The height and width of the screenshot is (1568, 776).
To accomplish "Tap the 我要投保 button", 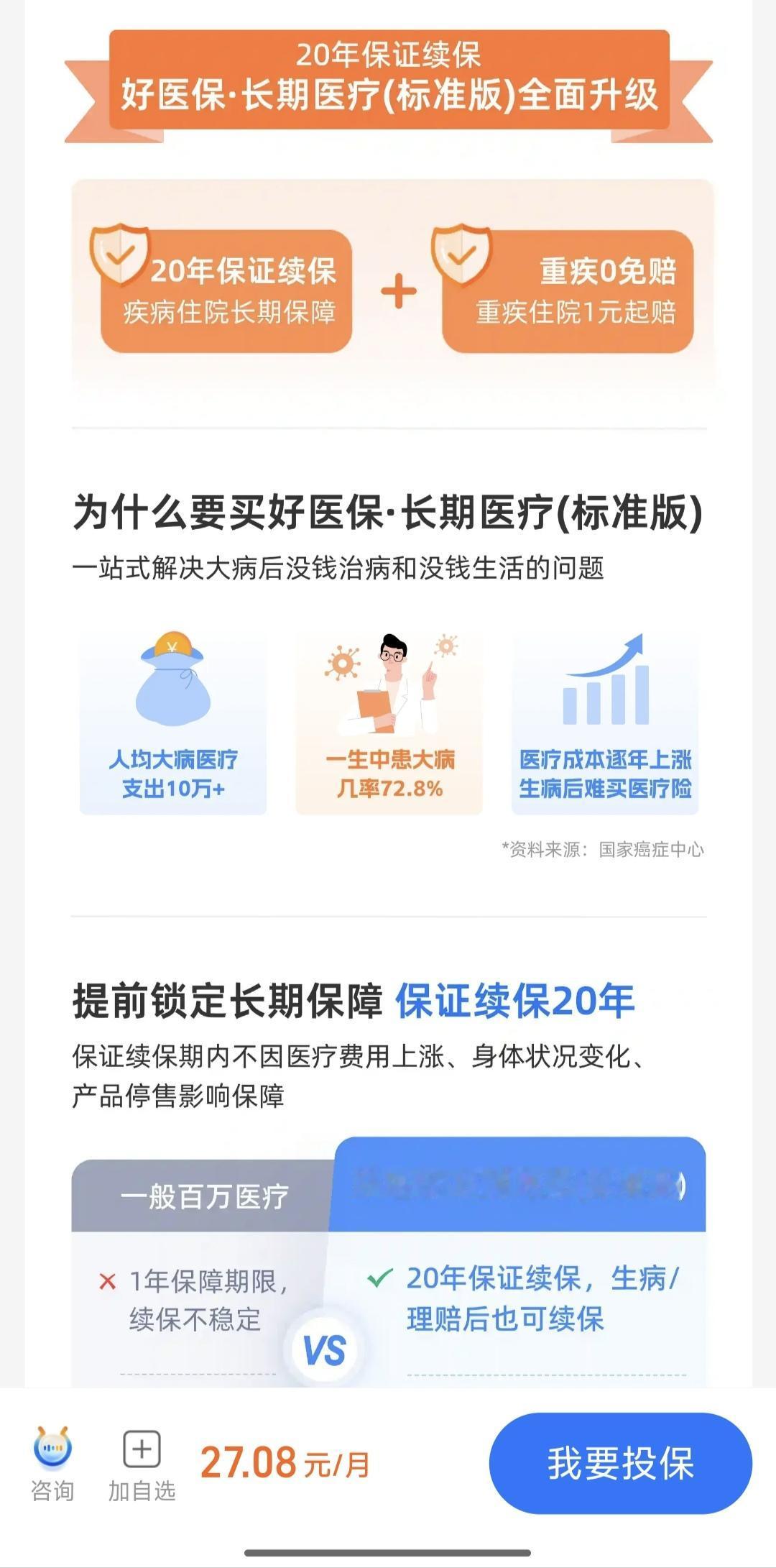I will 621,1463.
